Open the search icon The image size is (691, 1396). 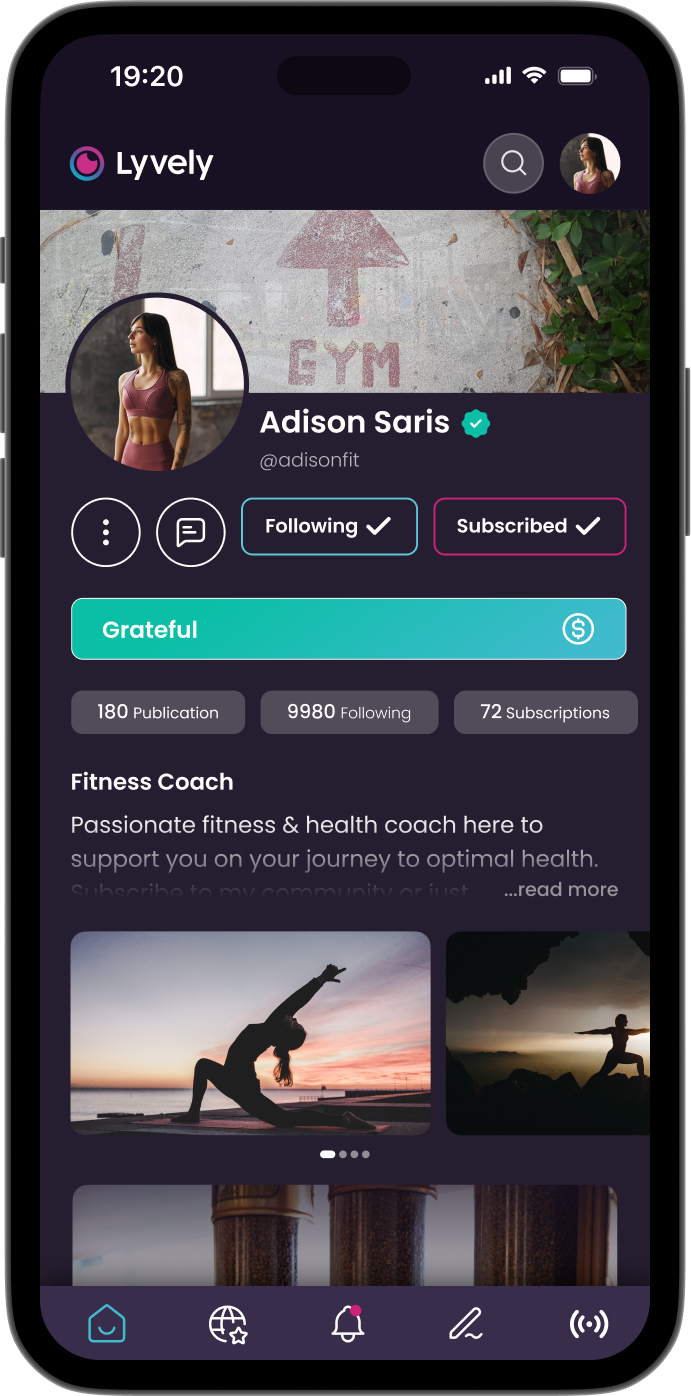click(x=513, y=163)
